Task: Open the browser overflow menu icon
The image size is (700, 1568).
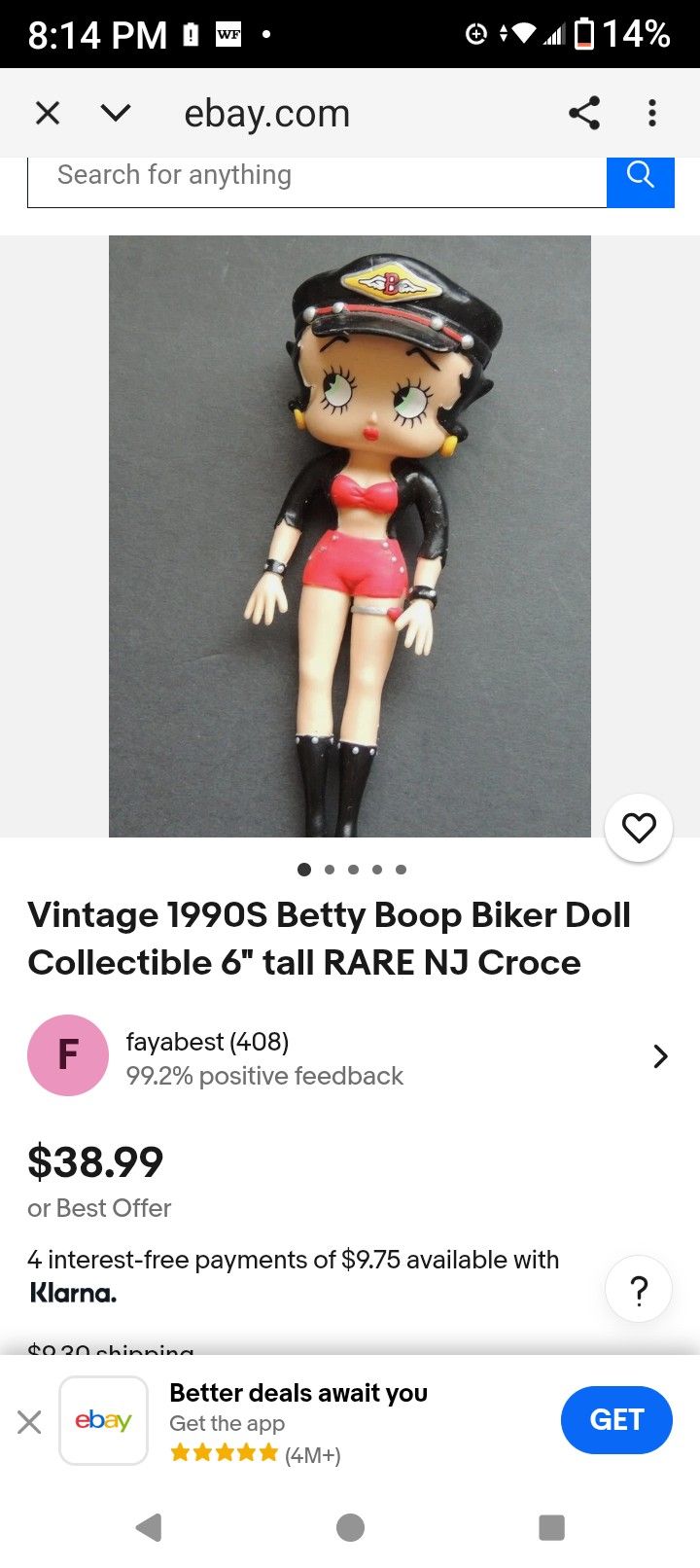Action: point(651,112)
